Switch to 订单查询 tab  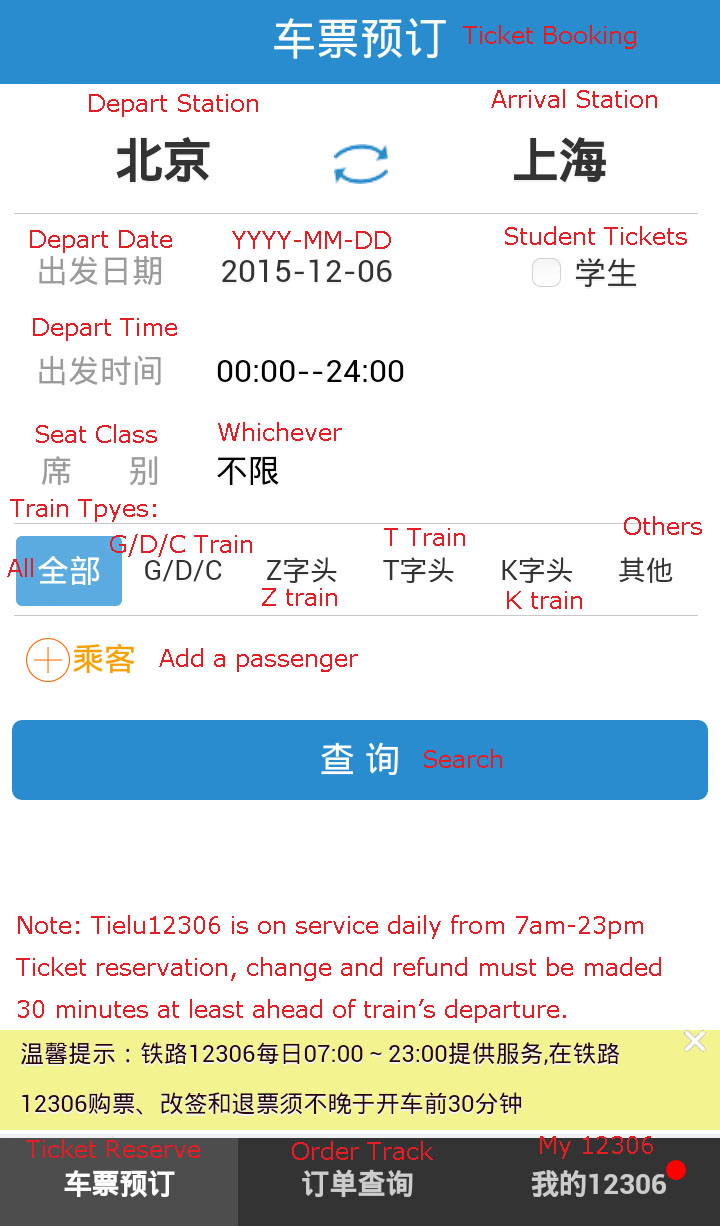357,1184
